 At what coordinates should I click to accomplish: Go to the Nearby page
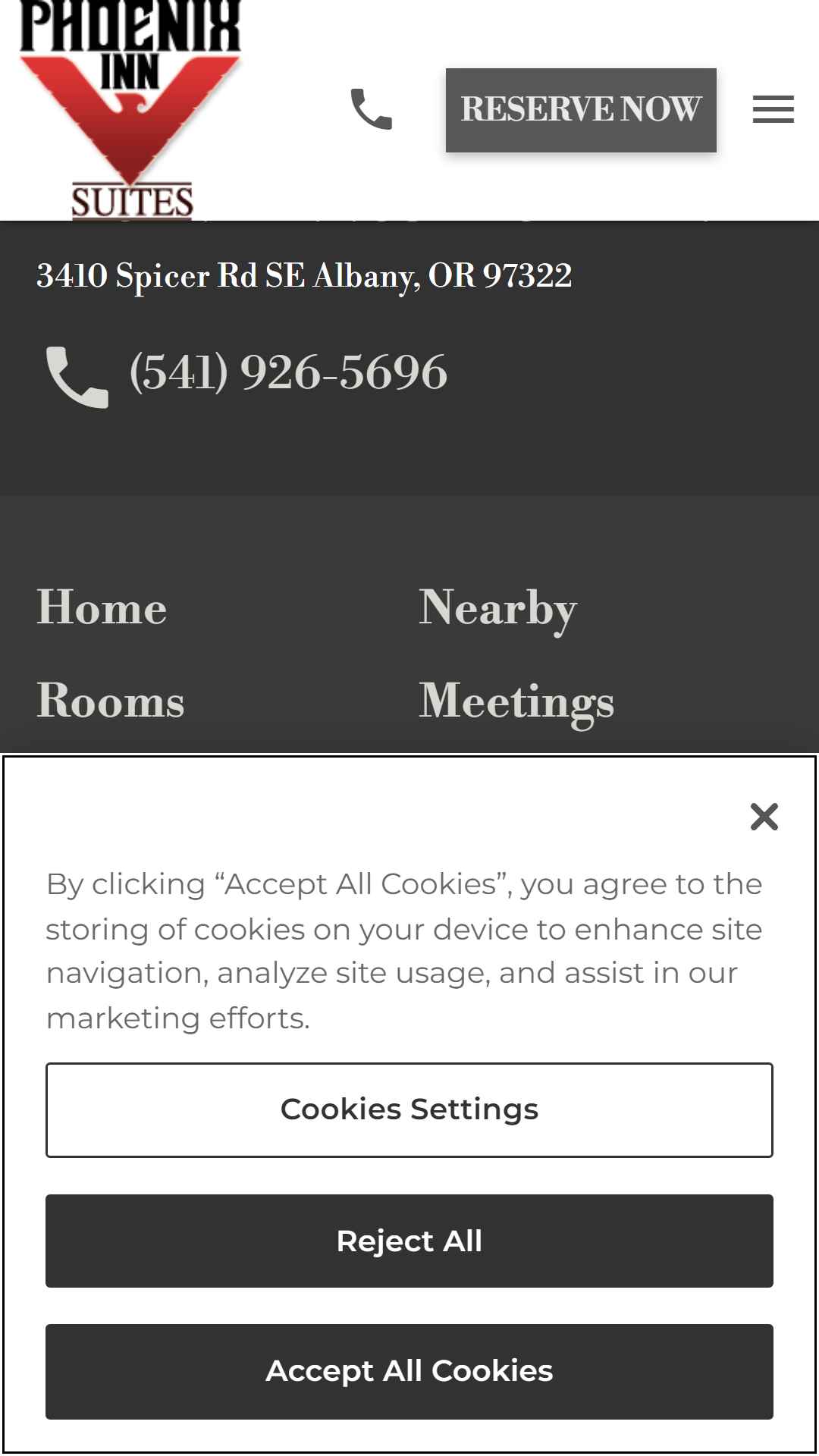(498, 610)
